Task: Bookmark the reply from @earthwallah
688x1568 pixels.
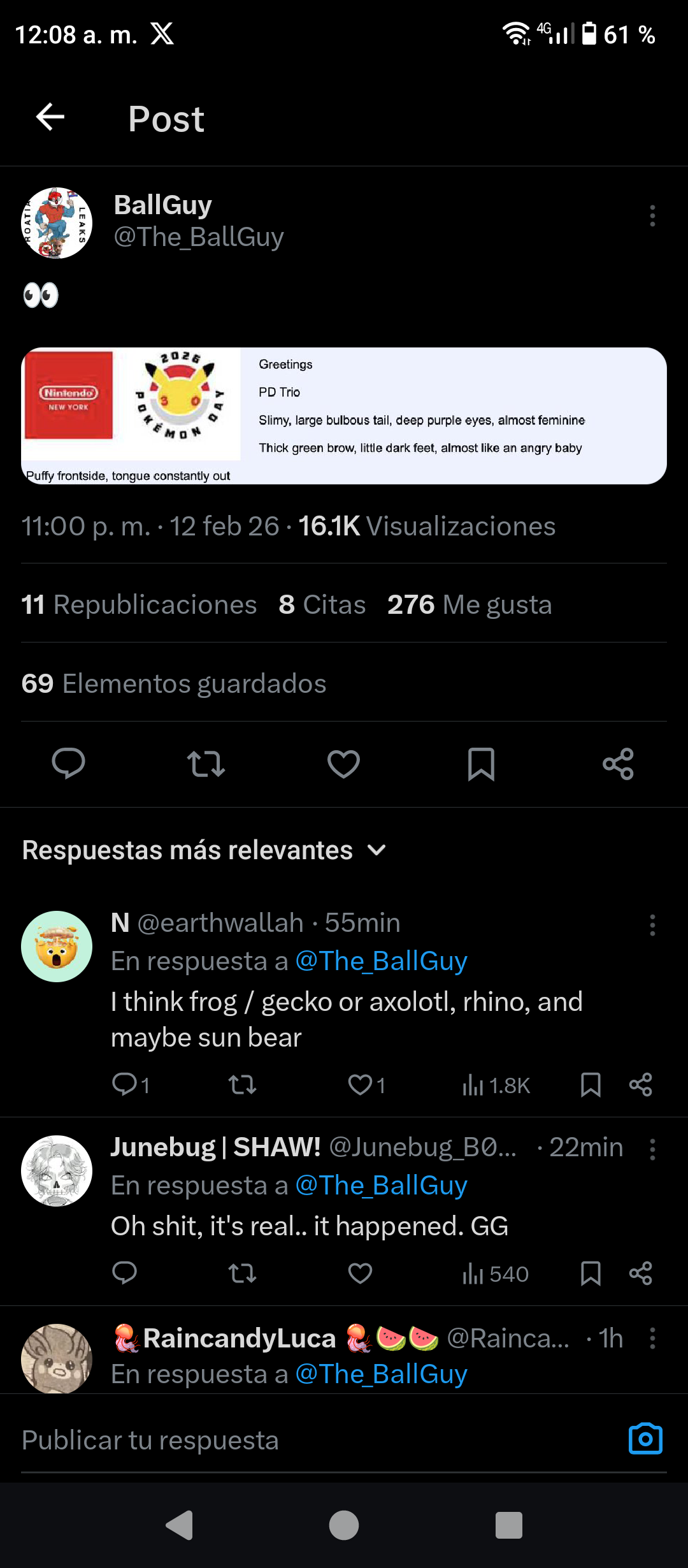Action: click(591, 1085)
